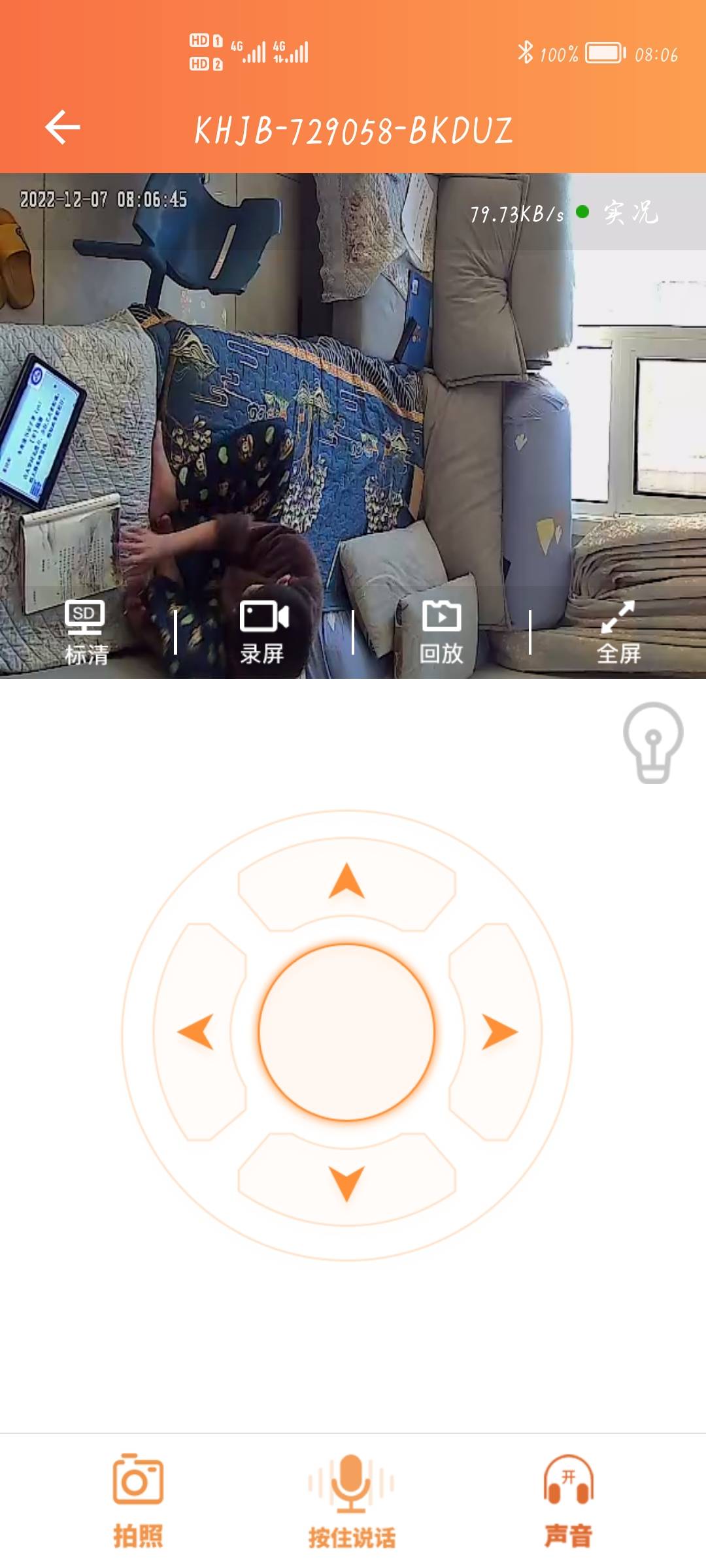Image resolution: width=706 pixels, height=1568 pixels.
Task: Pan the camera up with the up arrow
Action: (346, 882)
